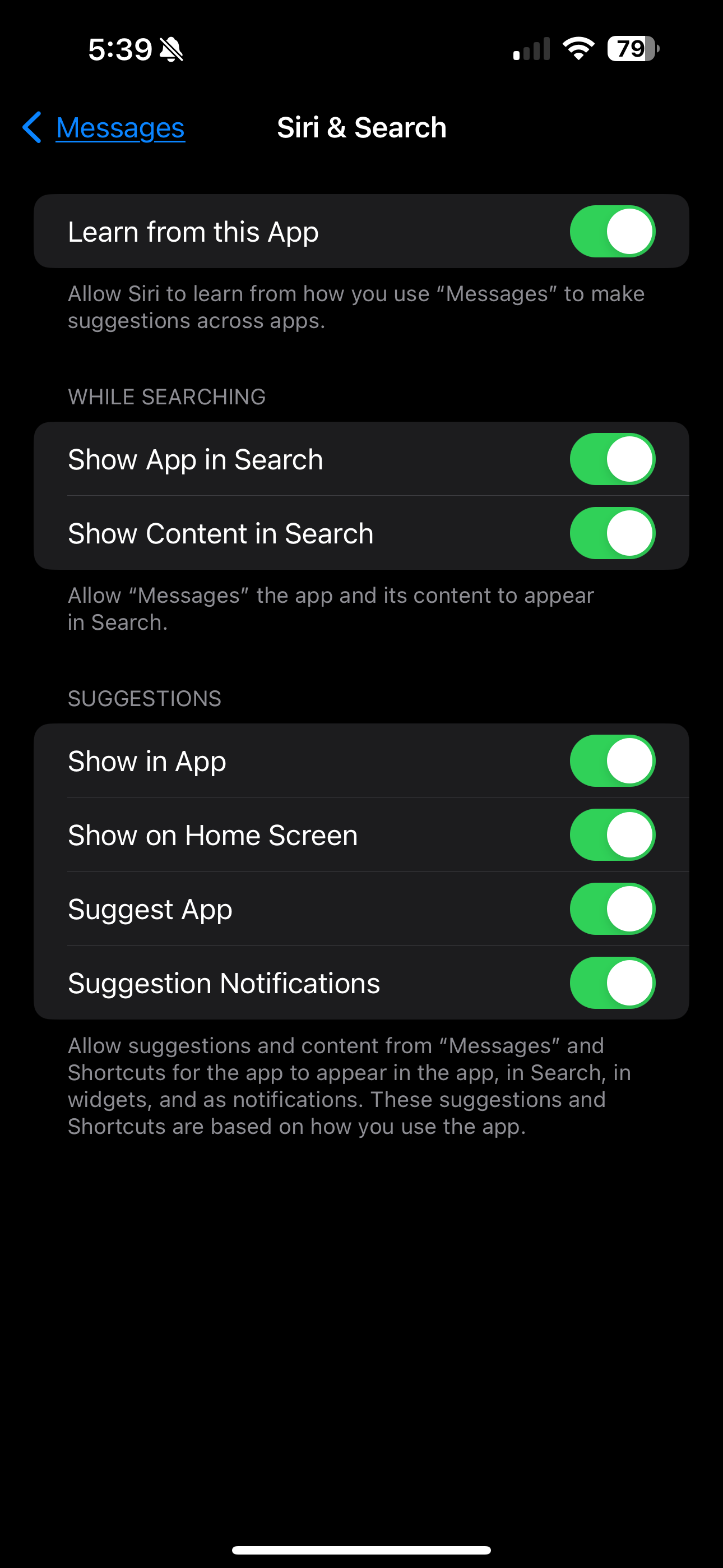Go back to Messages settings
The width and height of the screenshot is (723, 1568).
click(x=104, y=128)
